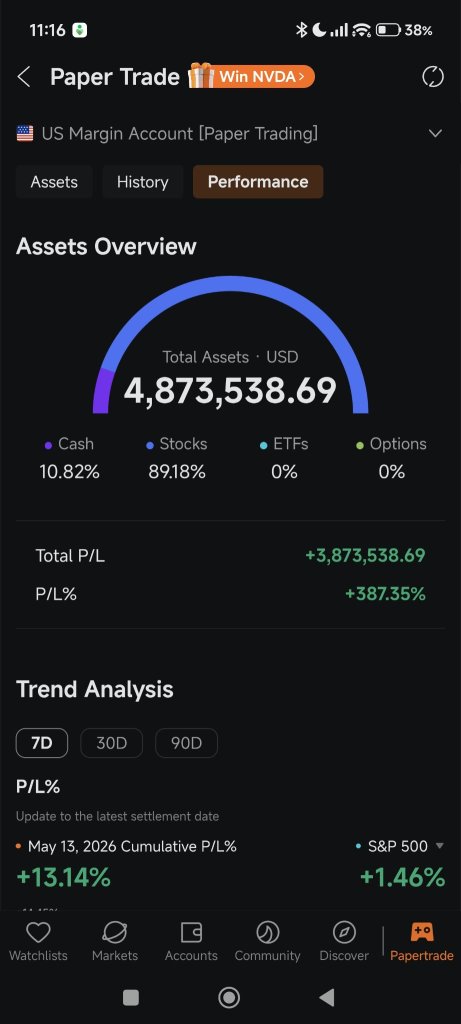This screenshot has width=461, height=1024.
Task: Select the 90D trend range
Action: pyautogui.click(x=187, y=743)
